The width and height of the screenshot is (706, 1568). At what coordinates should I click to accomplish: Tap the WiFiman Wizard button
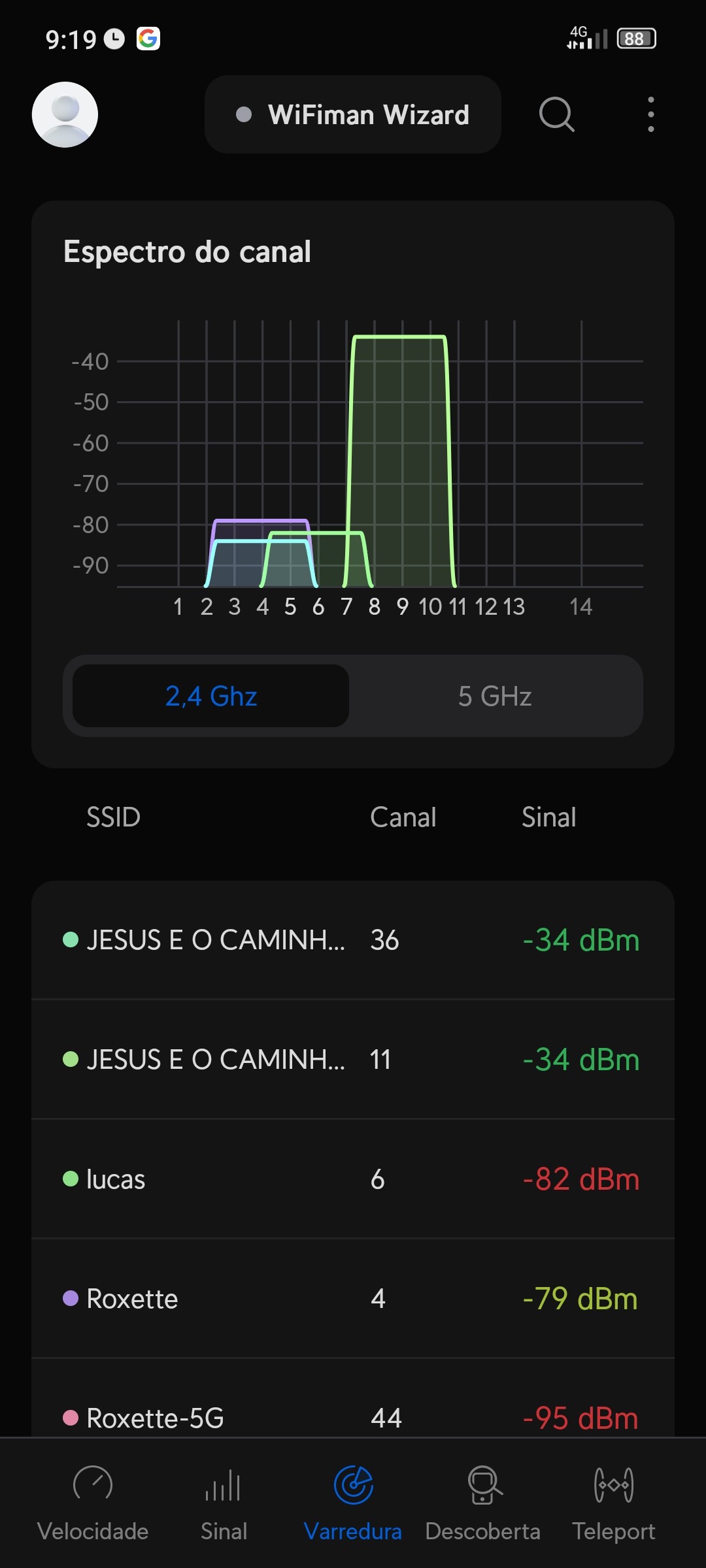[353, 114]
